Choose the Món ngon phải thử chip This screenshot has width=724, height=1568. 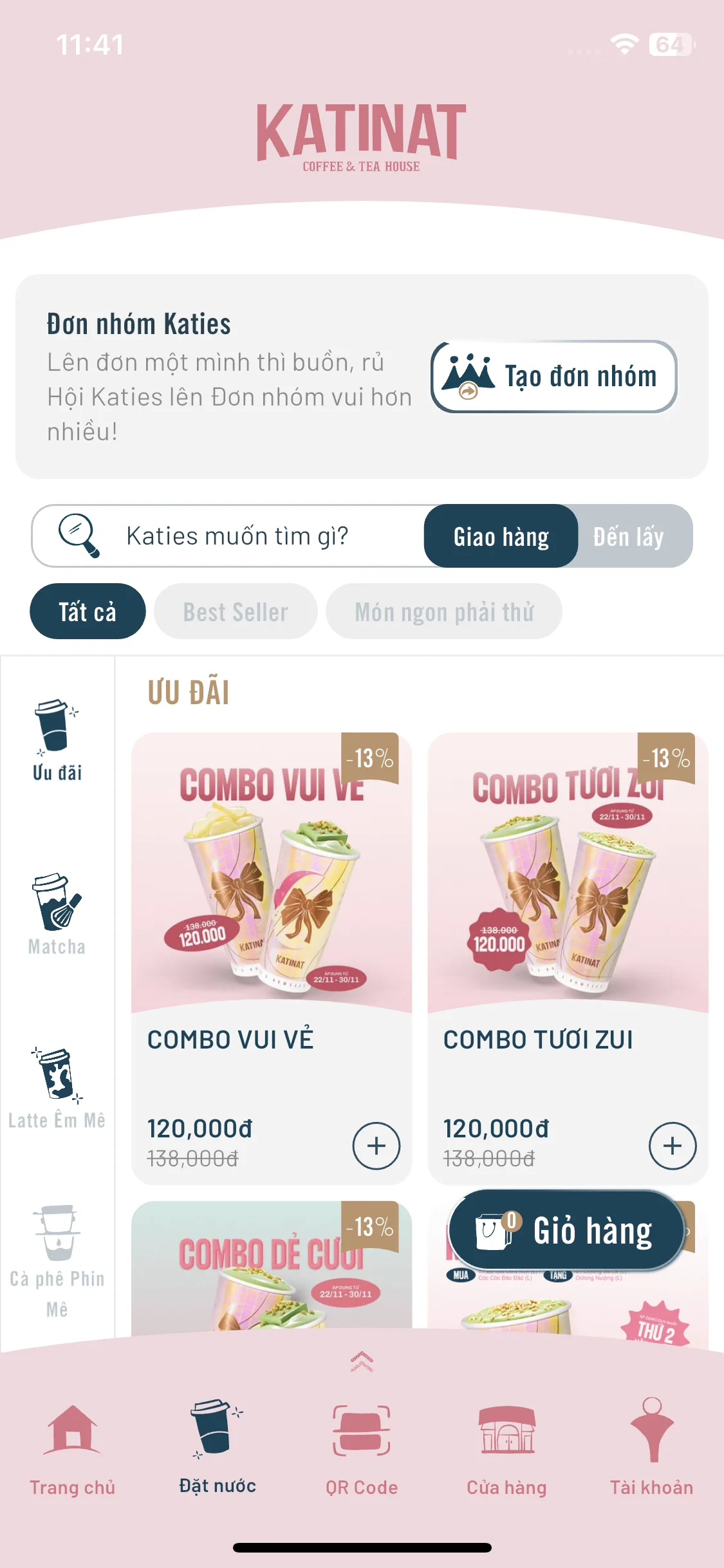(x=444, y=611)
